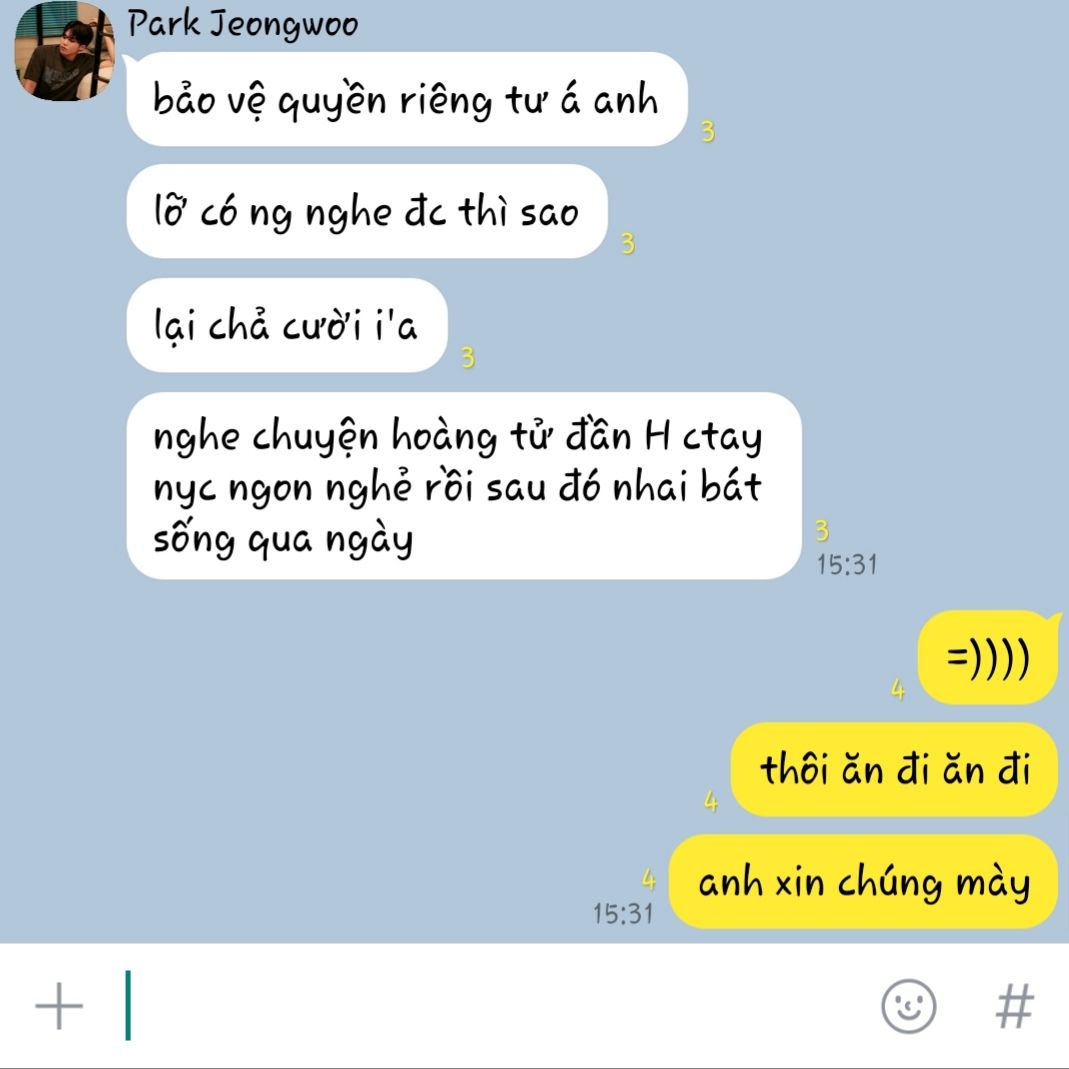Focus the message text field

click(490, 1006)
